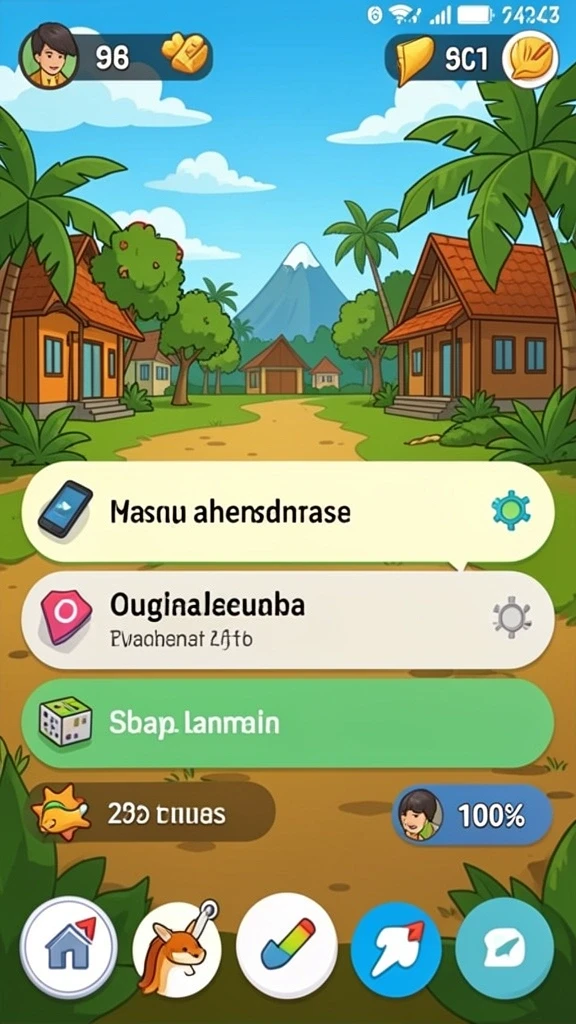Open the Ouginaleeunba row

[288, 620]
